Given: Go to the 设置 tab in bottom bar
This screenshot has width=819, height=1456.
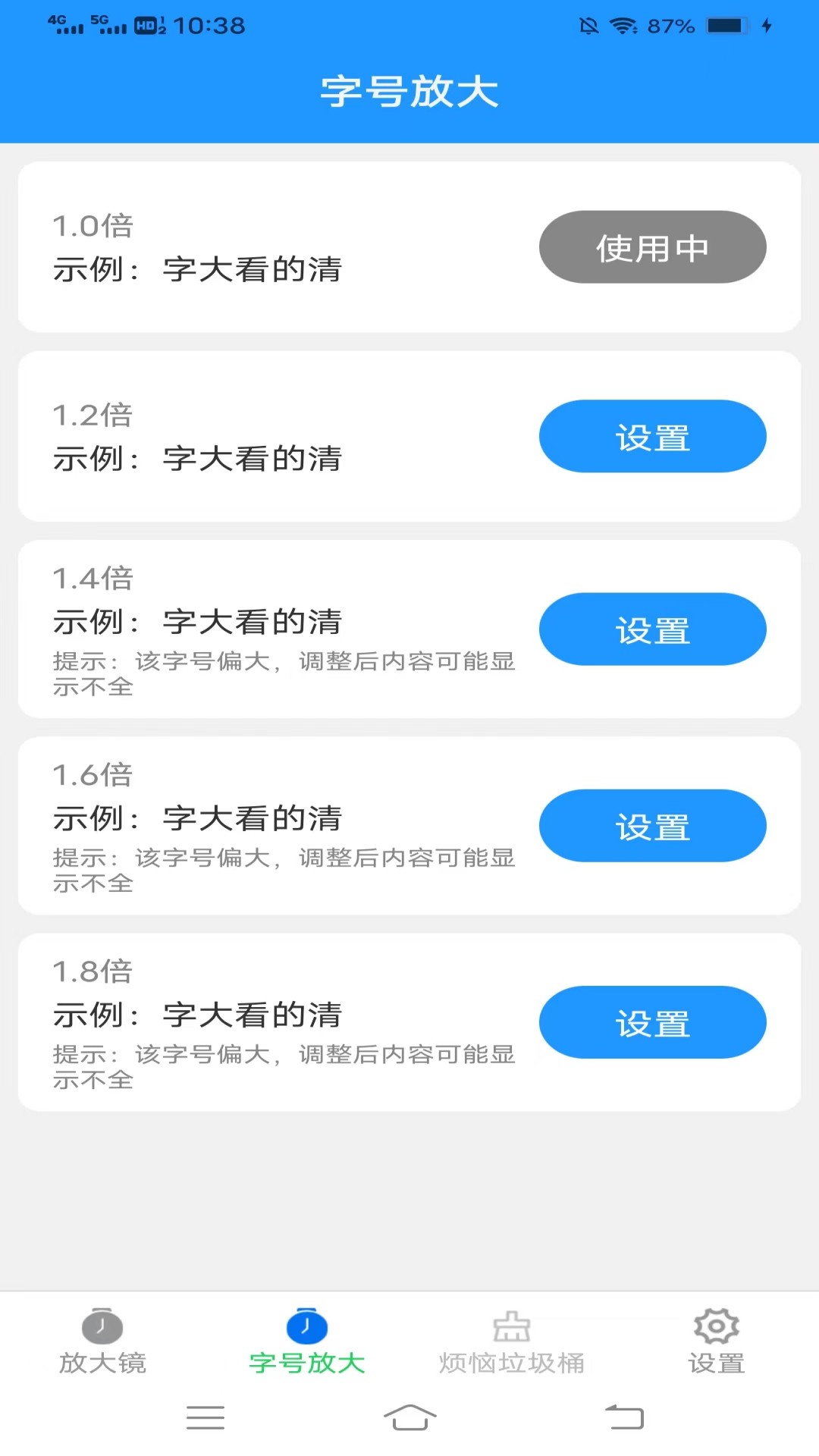Looking at the screenshot, I should point(716,1342).
